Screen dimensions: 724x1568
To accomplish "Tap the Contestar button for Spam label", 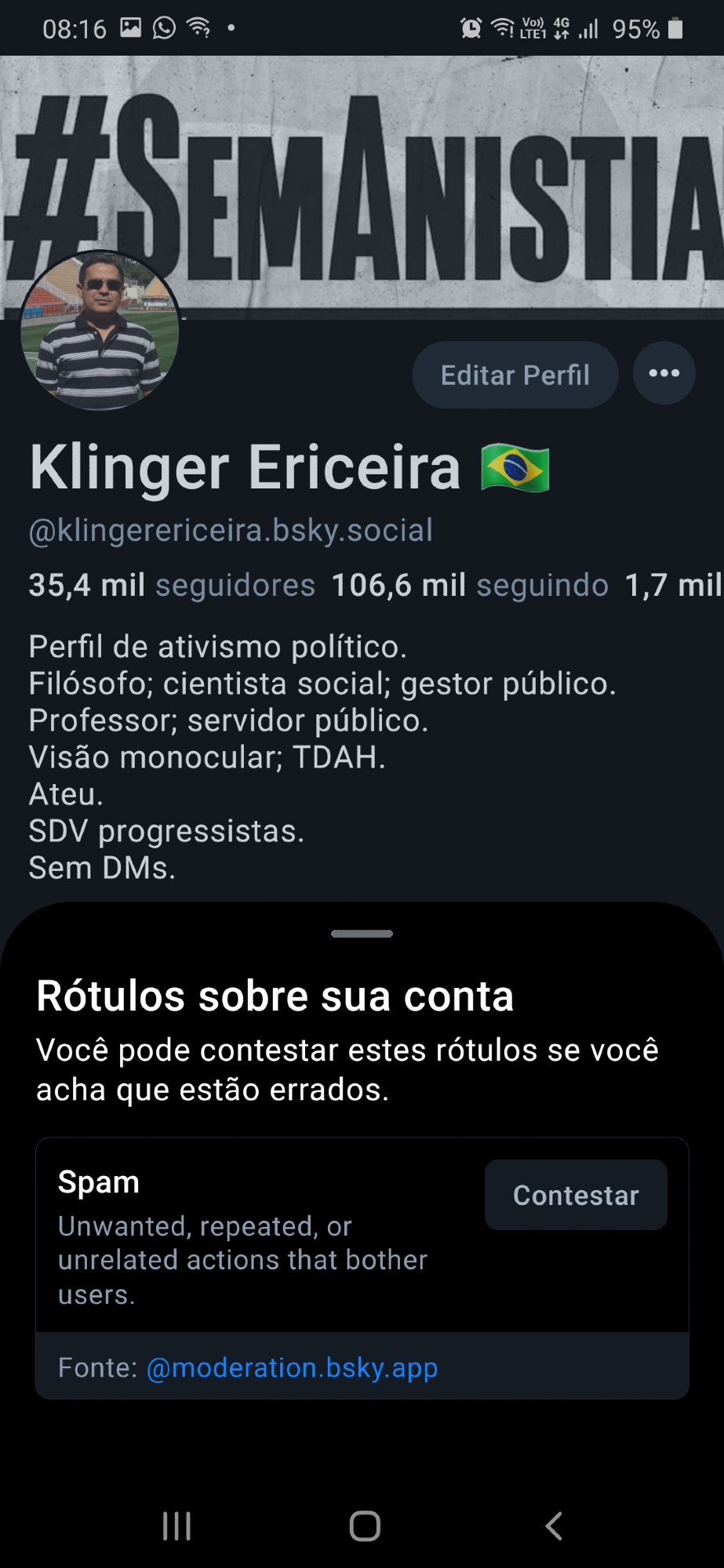I will (x=576, y=1195).
